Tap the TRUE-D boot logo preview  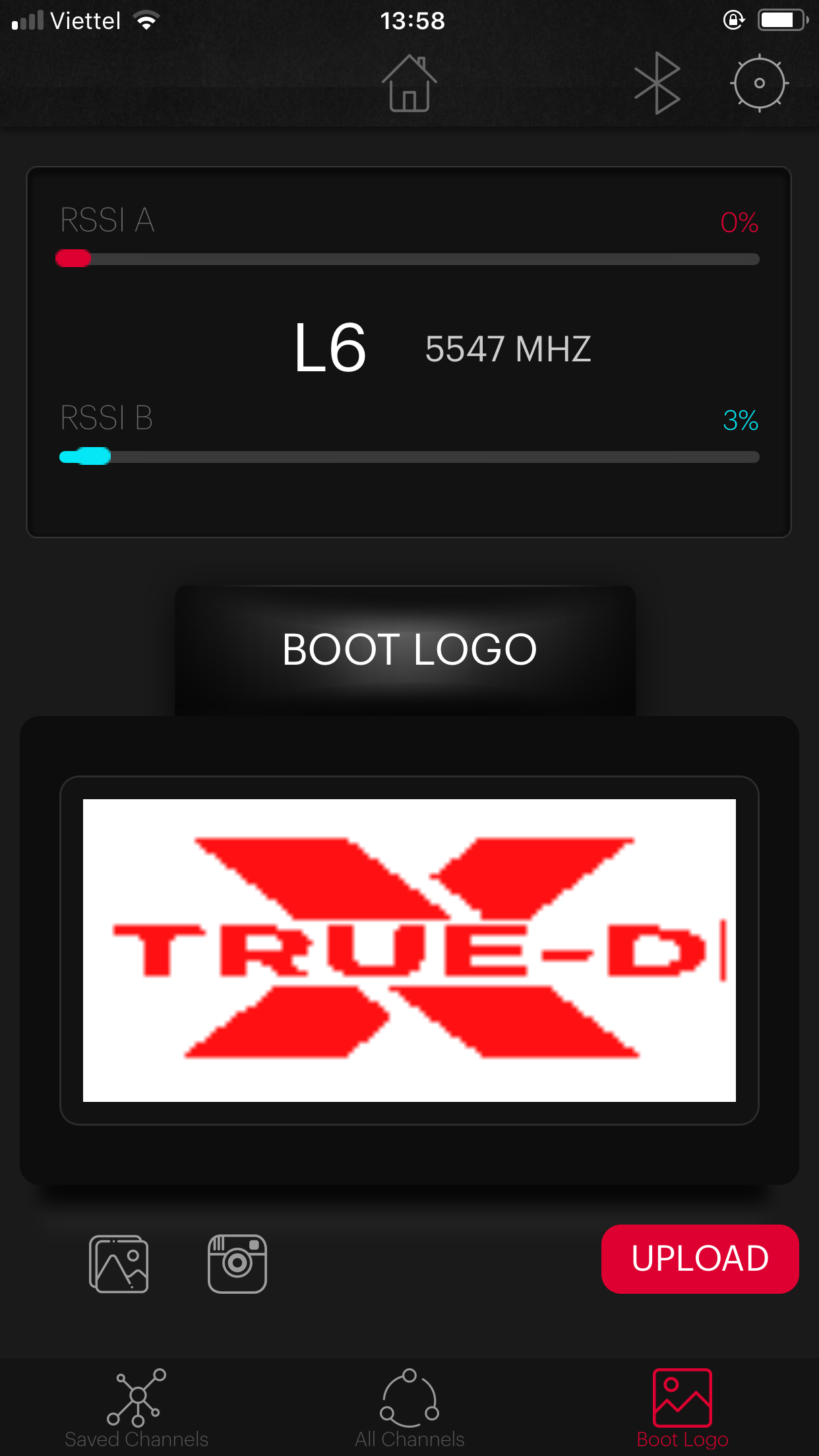click(409, 950)
